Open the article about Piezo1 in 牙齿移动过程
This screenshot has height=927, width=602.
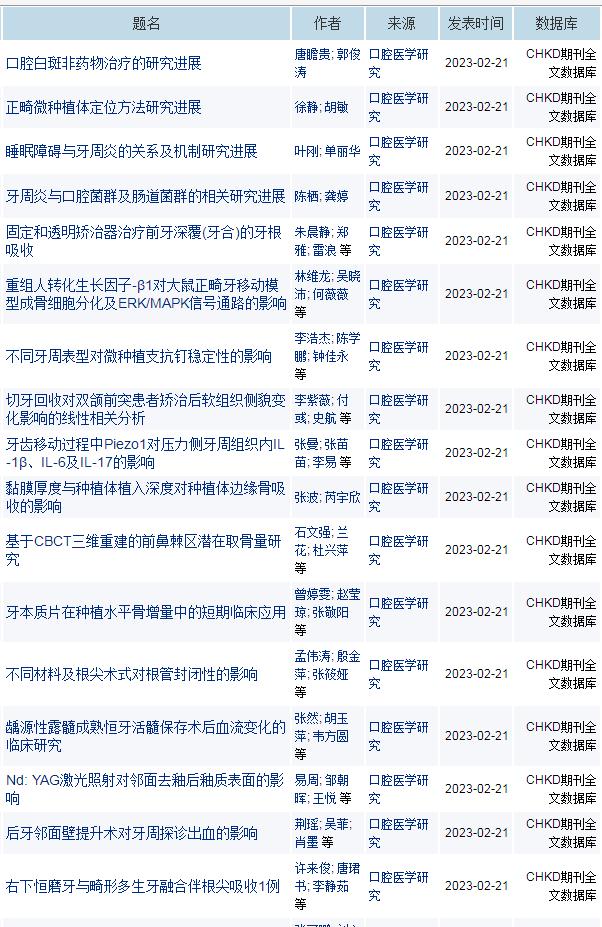coord(146,453)
